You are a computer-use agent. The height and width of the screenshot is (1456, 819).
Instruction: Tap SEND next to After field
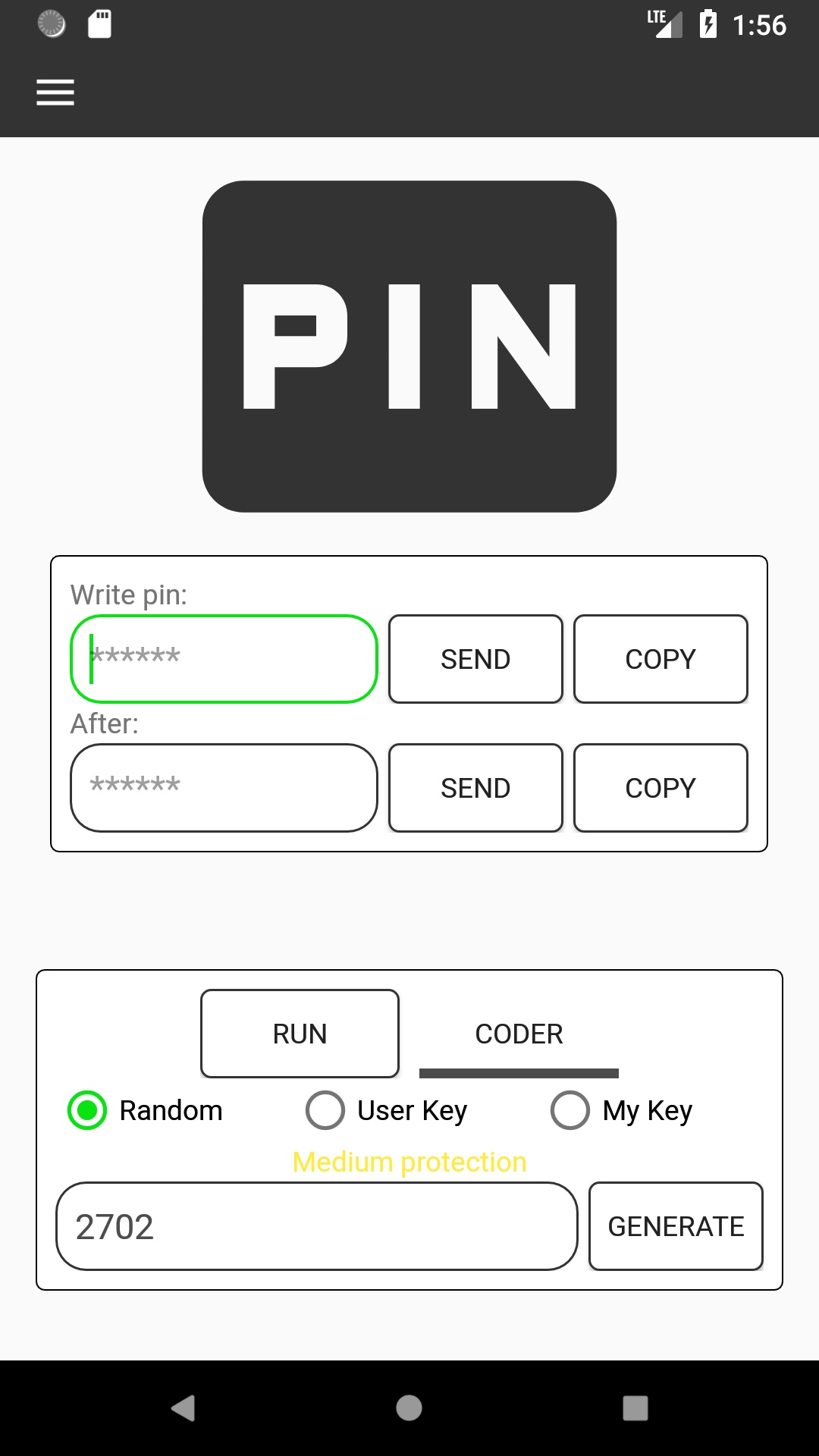pyautogui.click(x=475, y=788)
